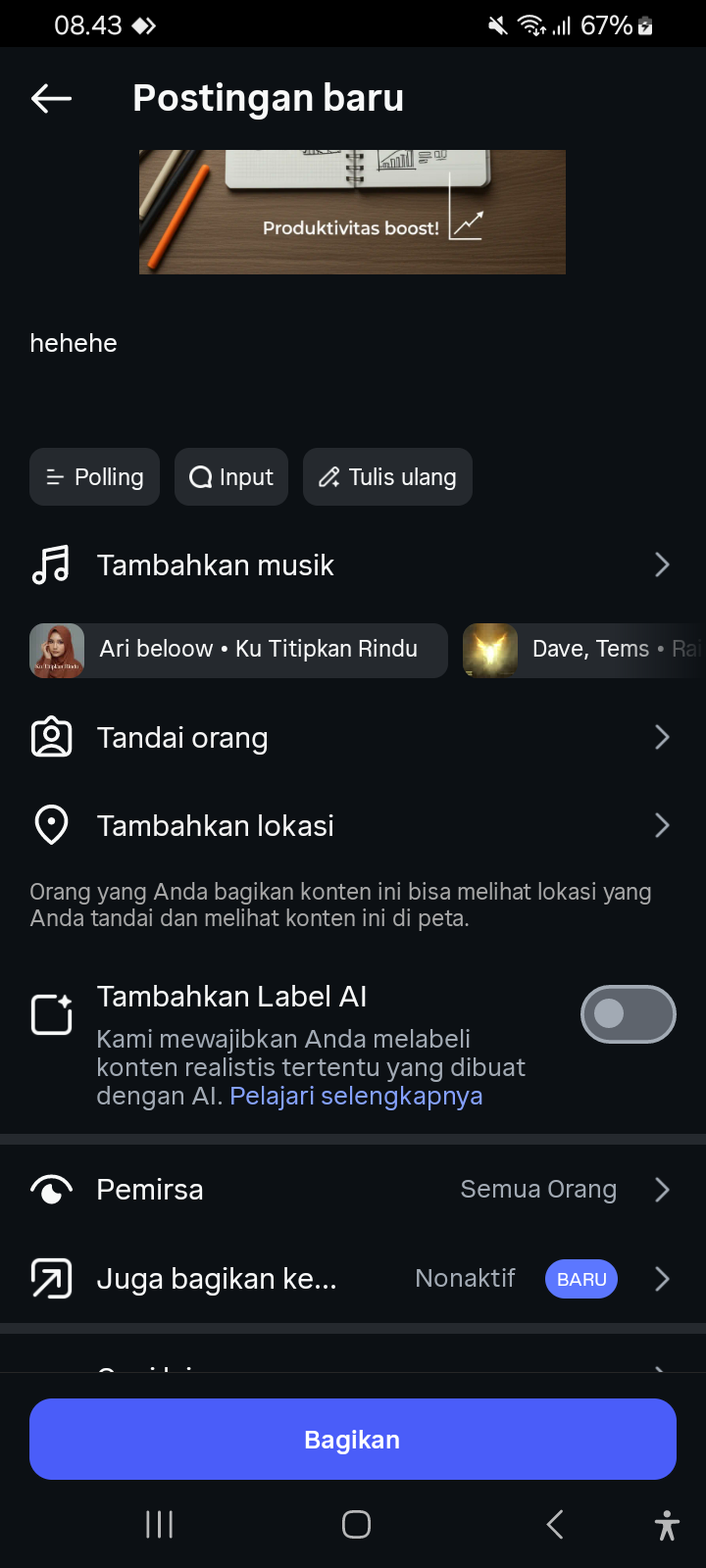Add a Polling chip

94,477
